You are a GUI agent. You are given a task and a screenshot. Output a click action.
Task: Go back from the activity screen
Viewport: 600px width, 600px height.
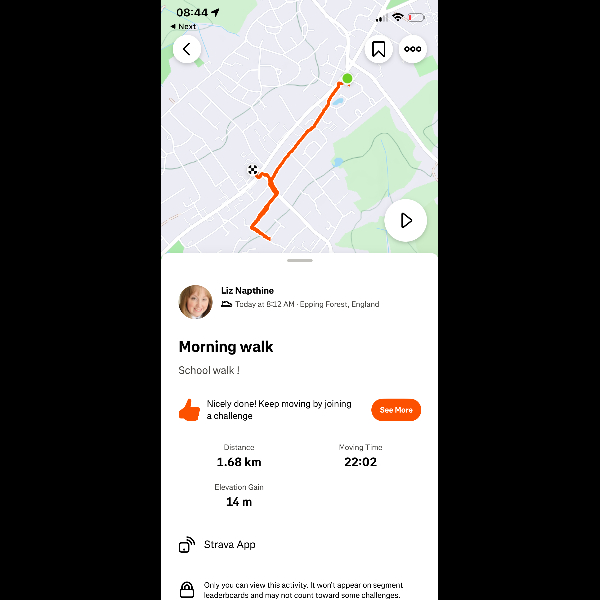coord(187,49)
